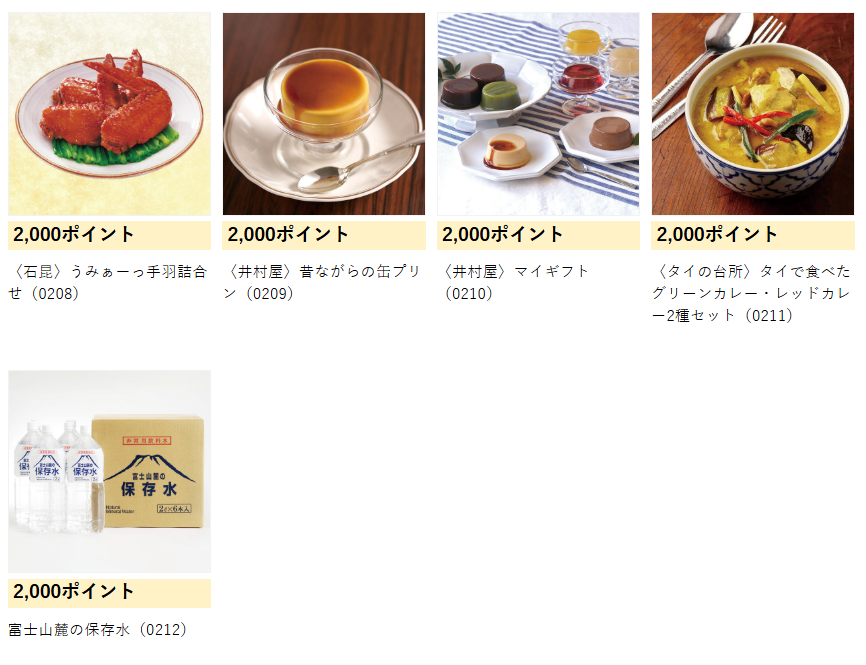The width and height of the screenshot is (866, 665).
Task: Open the 井村屋 昔ながらの缶プリン product
Action: point(323,114)
